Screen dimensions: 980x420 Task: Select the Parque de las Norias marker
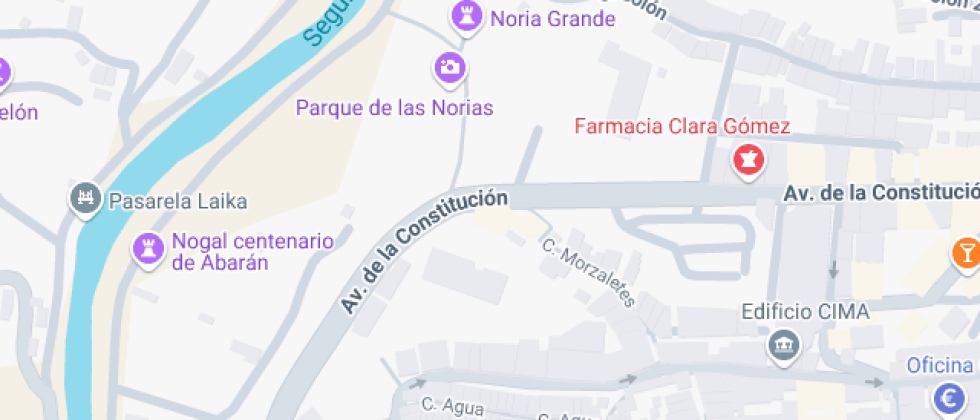pyautogui.click(x=450, y=68)
